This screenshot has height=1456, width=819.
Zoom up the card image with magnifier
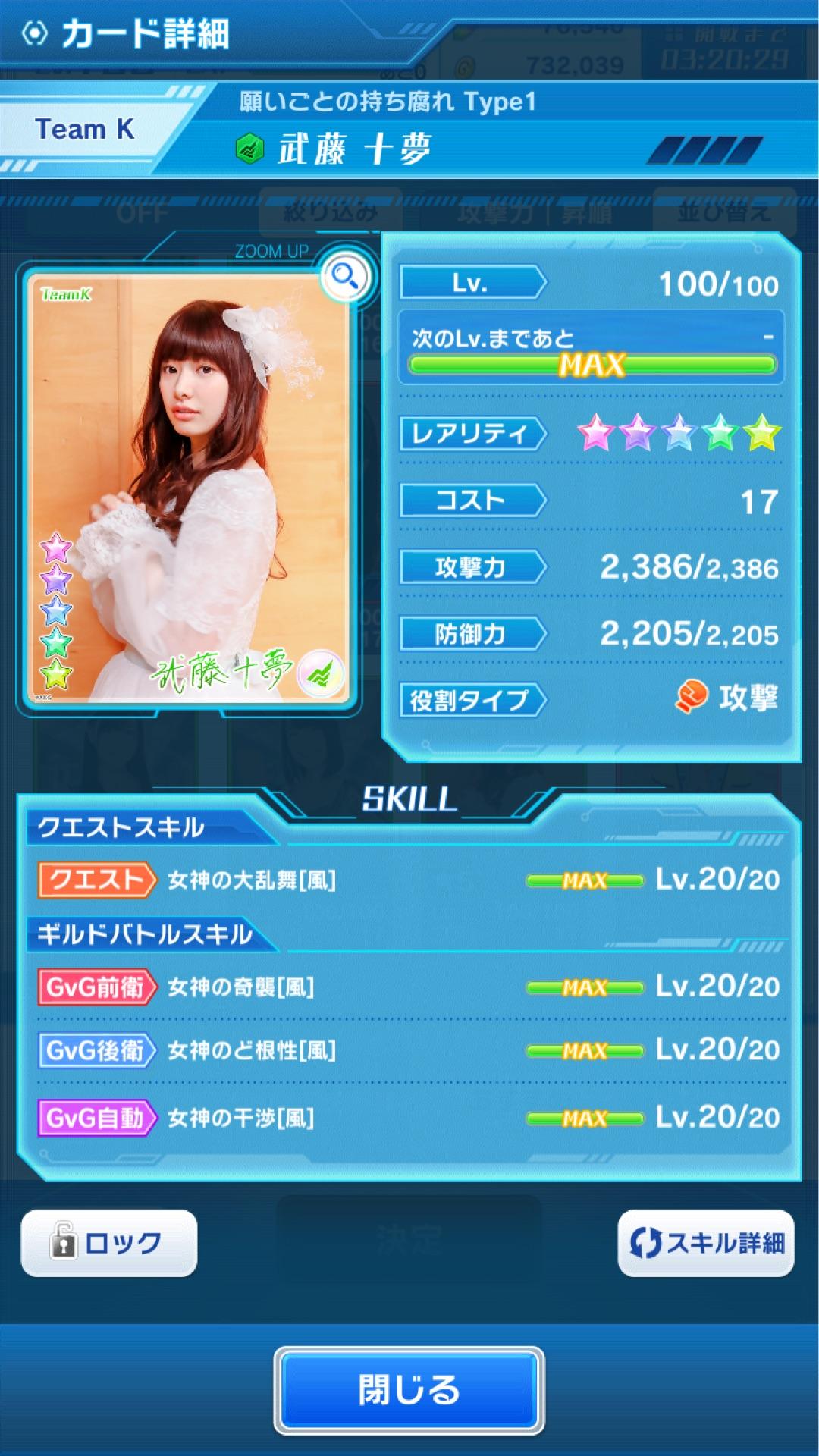346,276
